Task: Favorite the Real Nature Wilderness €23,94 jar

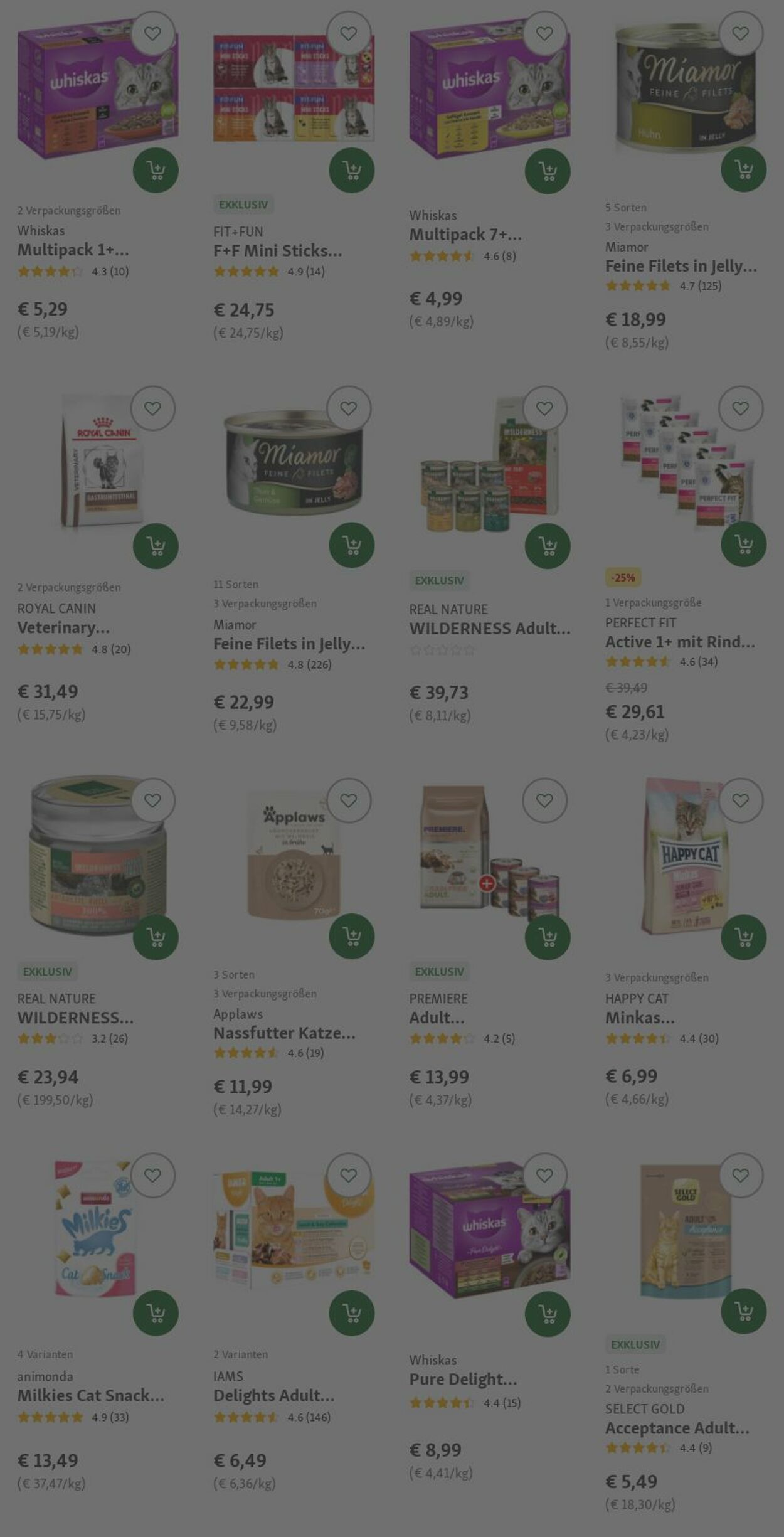Action: 153,800
